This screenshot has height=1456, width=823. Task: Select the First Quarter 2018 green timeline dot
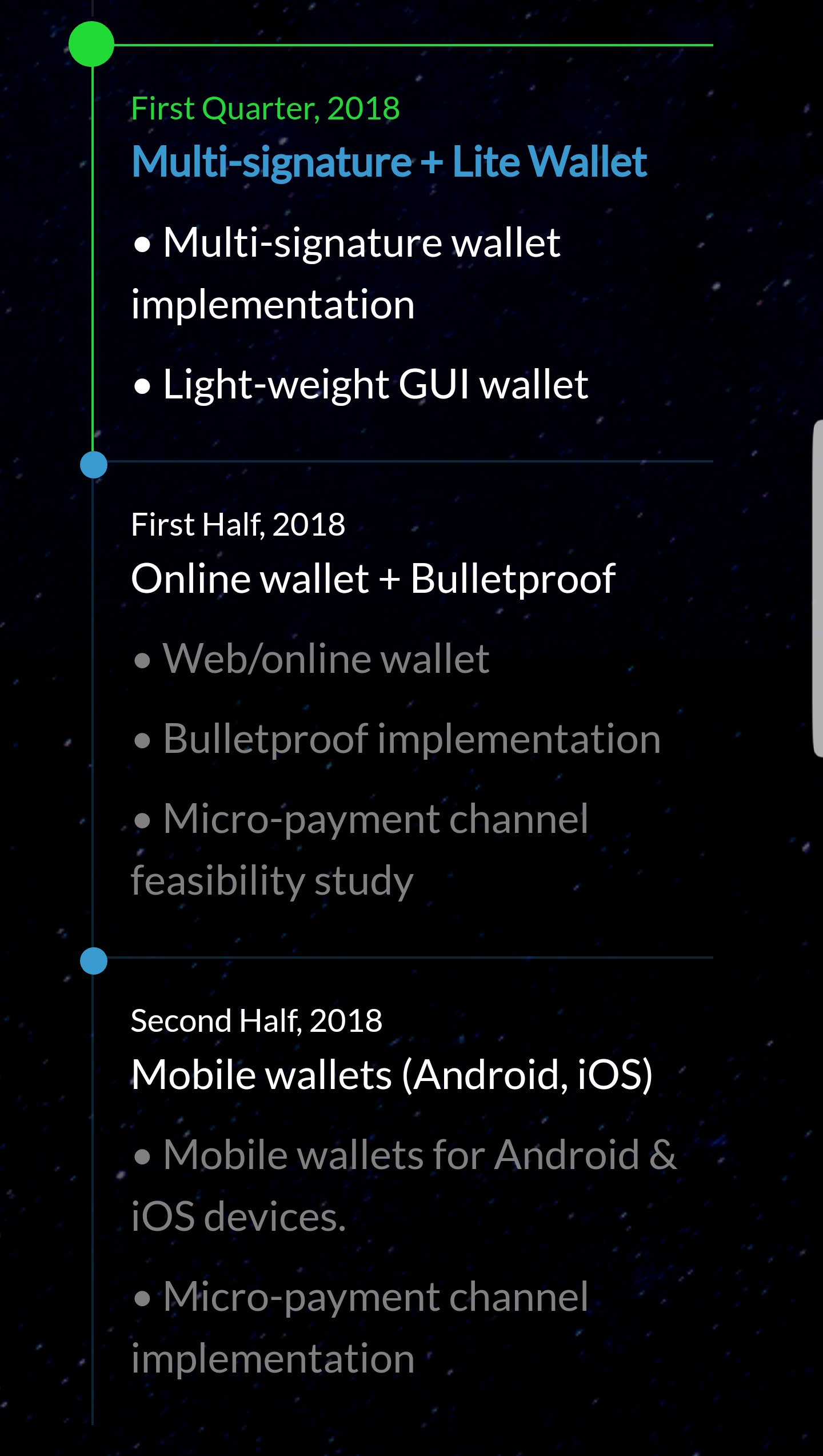(91, 44)
